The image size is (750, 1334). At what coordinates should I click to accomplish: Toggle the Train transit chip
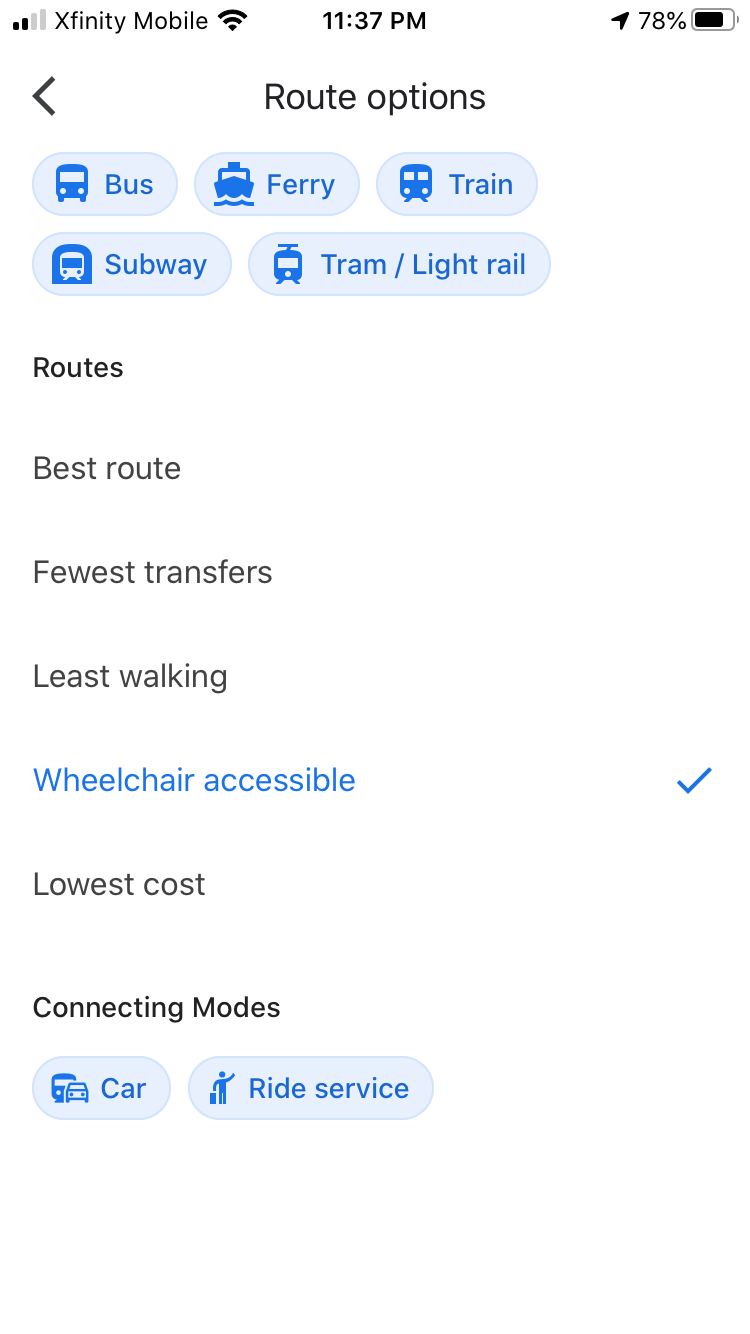[457, 184]
